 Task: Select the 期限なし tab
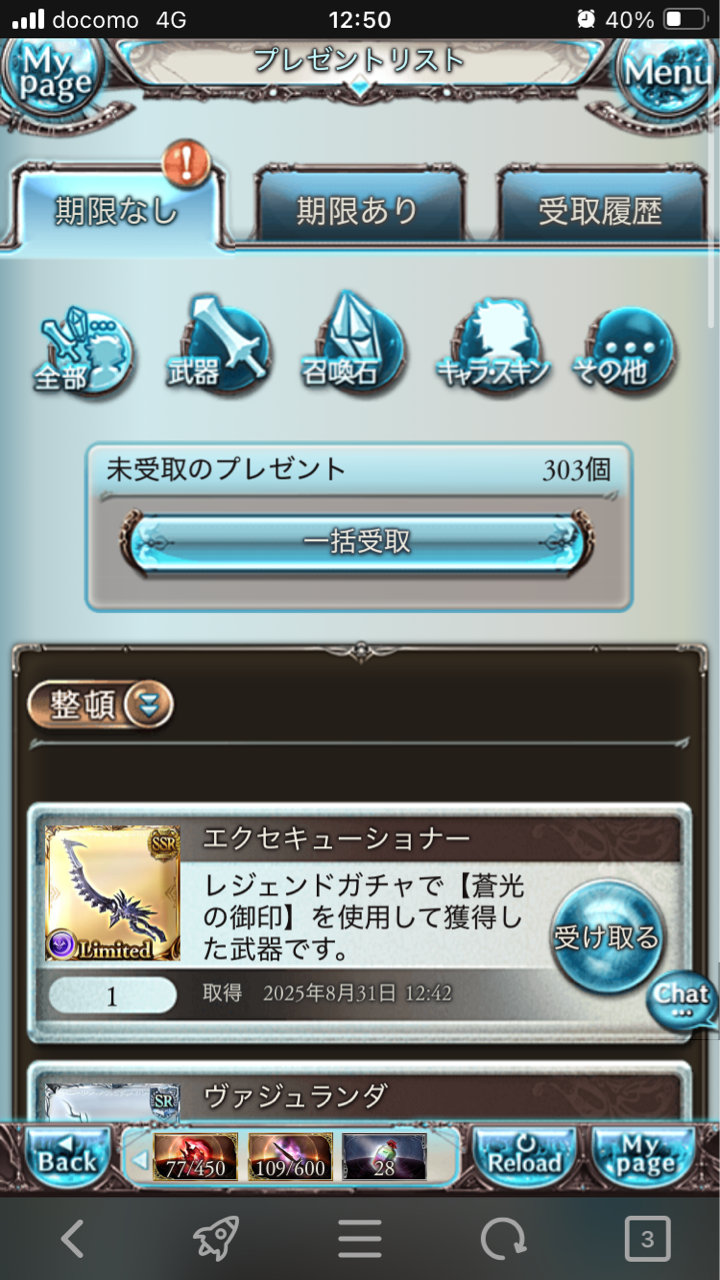117,212
